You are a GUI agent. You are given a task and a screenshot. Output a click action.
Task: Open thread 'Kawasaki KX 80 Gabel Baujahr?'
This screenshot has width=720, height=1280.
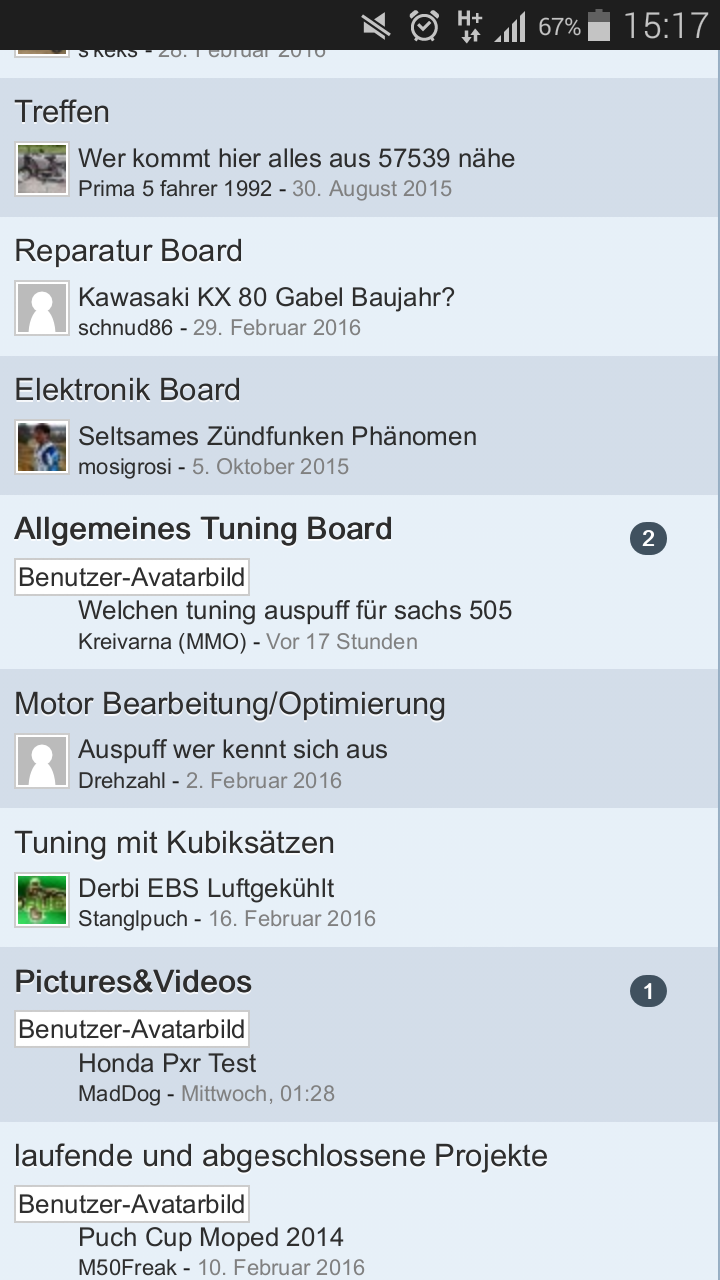pos(266,297)
